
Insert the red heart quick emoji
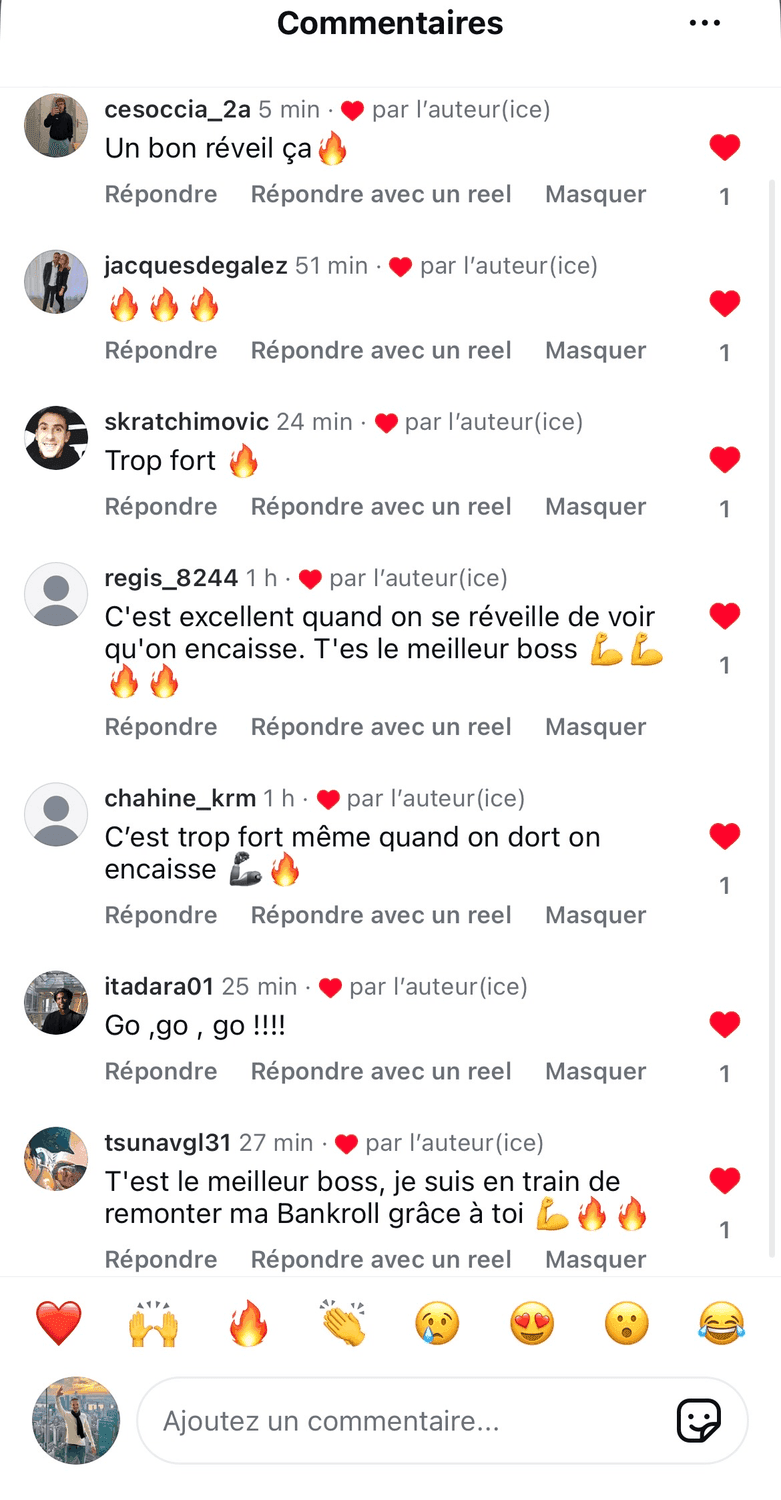click(x=58, y=1324)
